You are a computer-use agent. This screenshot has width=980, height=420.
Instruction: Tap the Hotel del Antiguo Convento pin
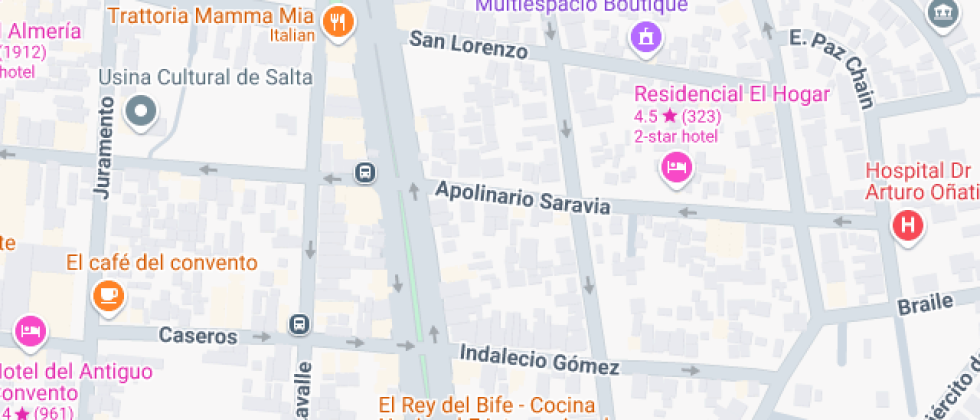(30, 329)
